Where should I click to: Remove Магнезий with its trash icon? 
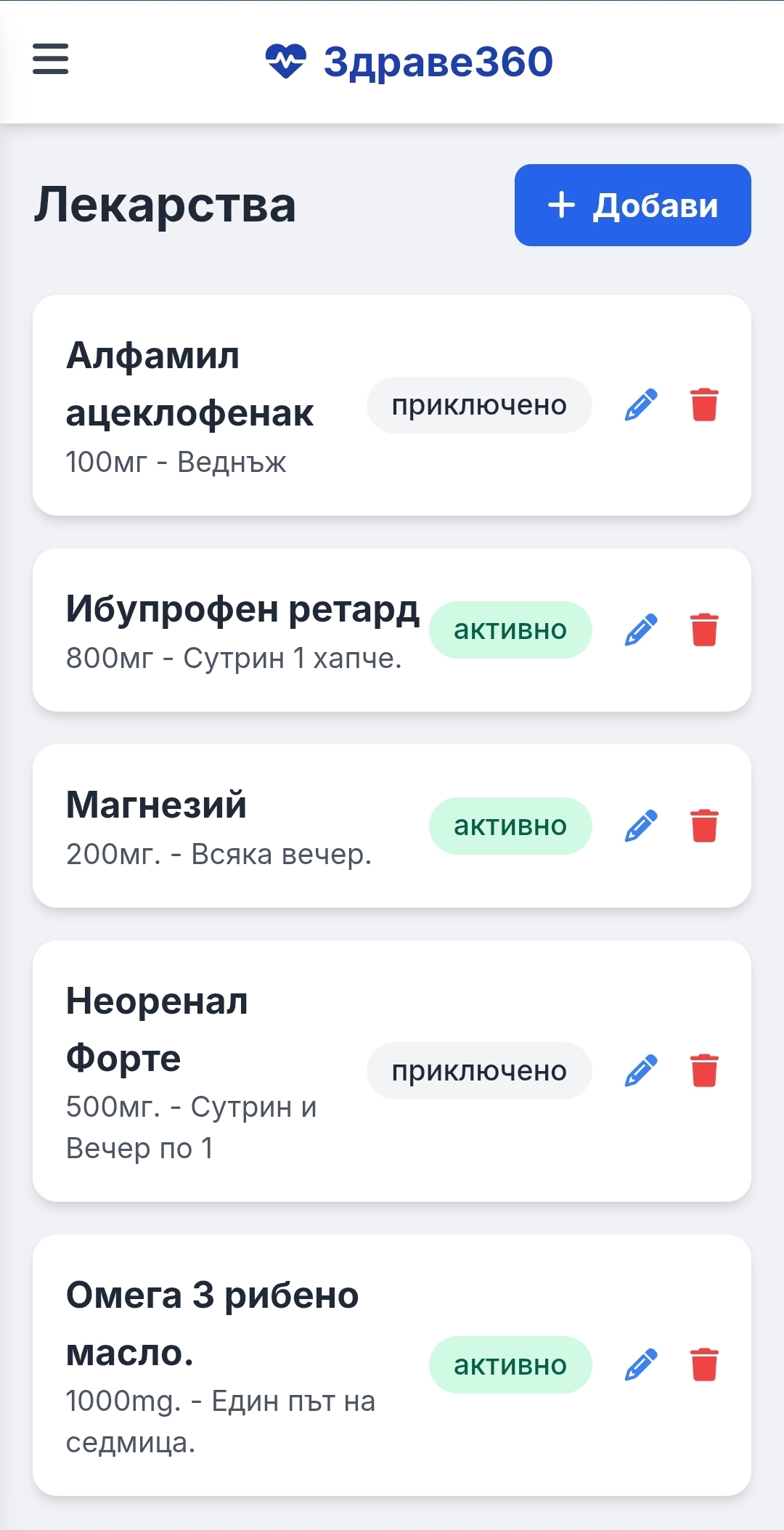(x=704, y=826)
